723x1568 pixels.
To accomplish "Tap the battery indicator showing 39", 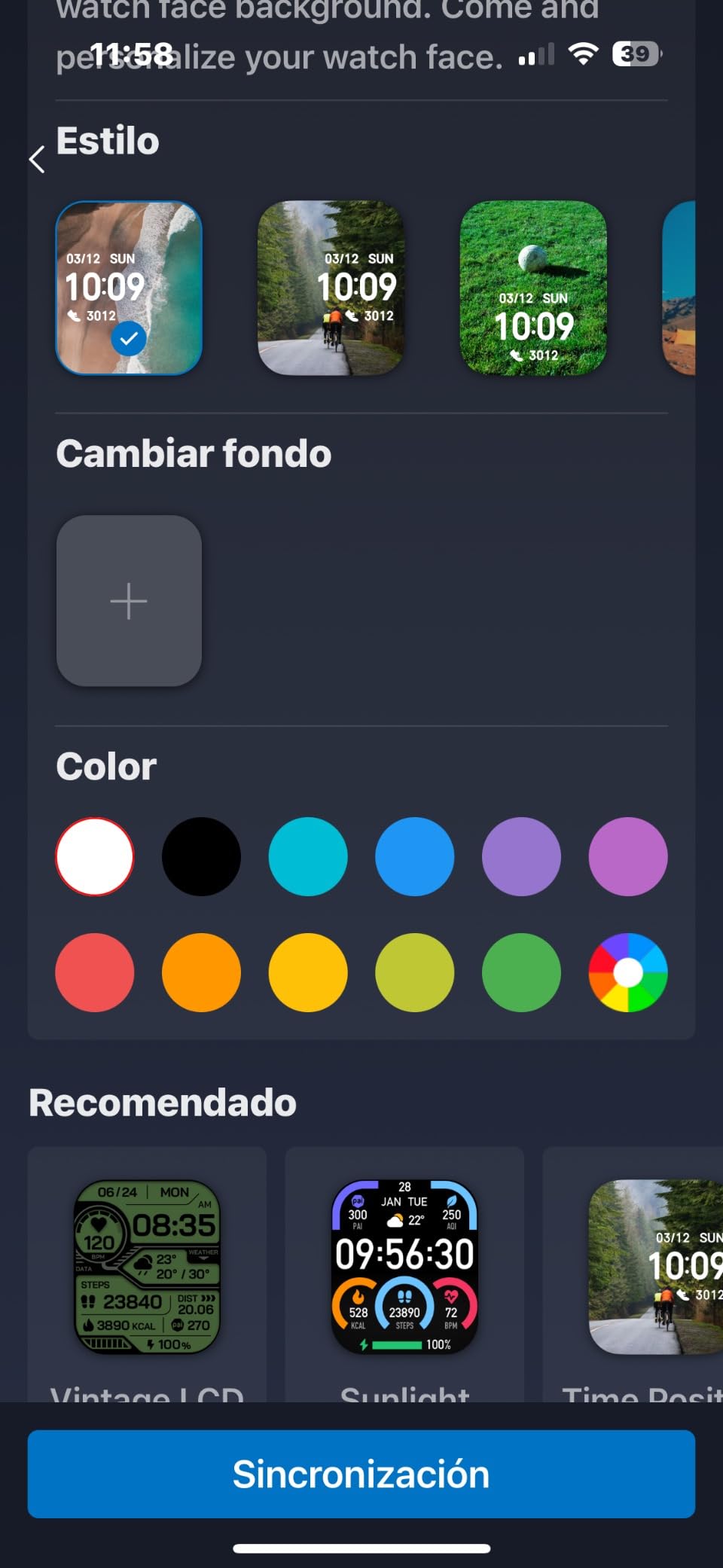I will click(x=631, y=53).
